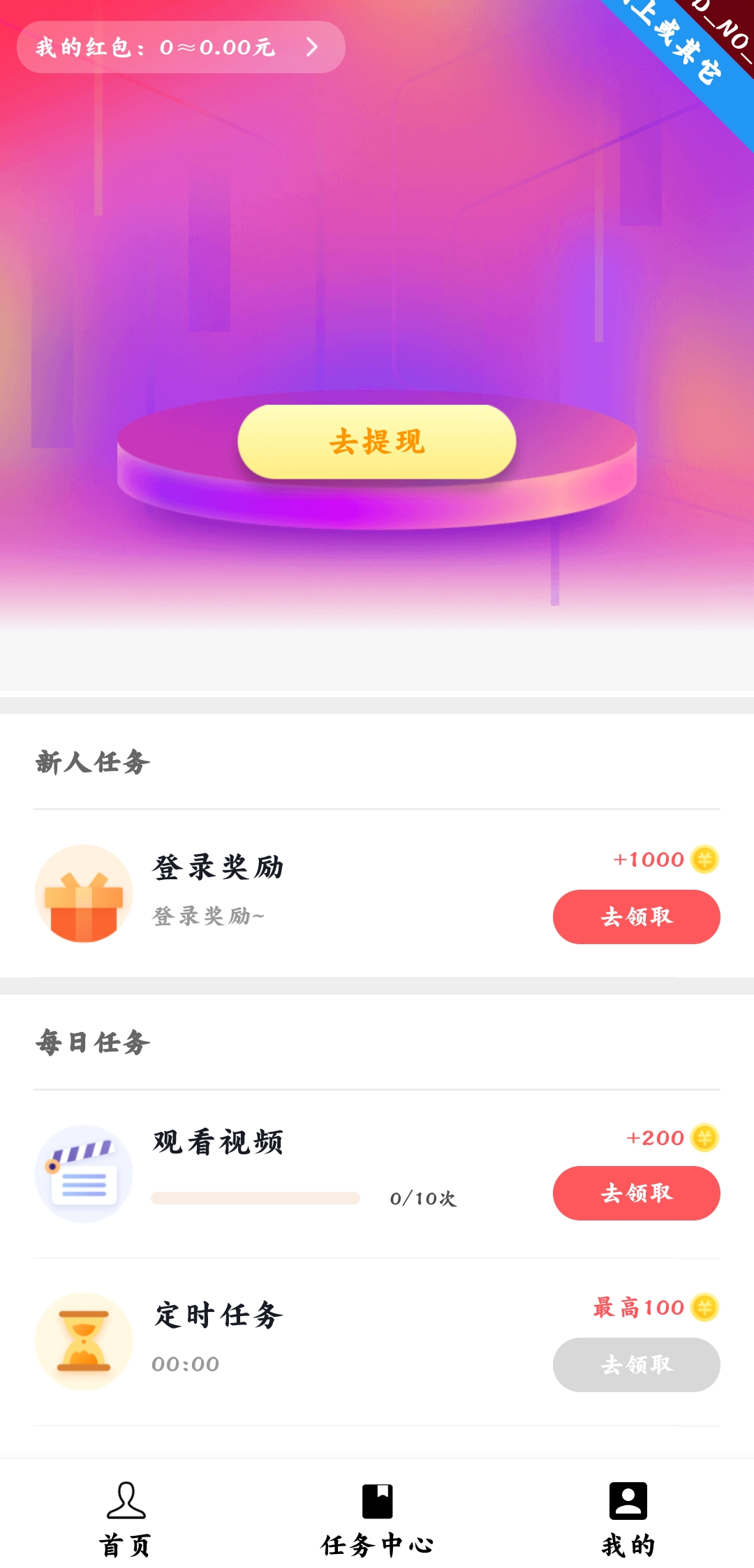Viewport: 754px width, 1568px height.
Task: Open the 我的红包 balance pill
Action: (x=180, y=47)
